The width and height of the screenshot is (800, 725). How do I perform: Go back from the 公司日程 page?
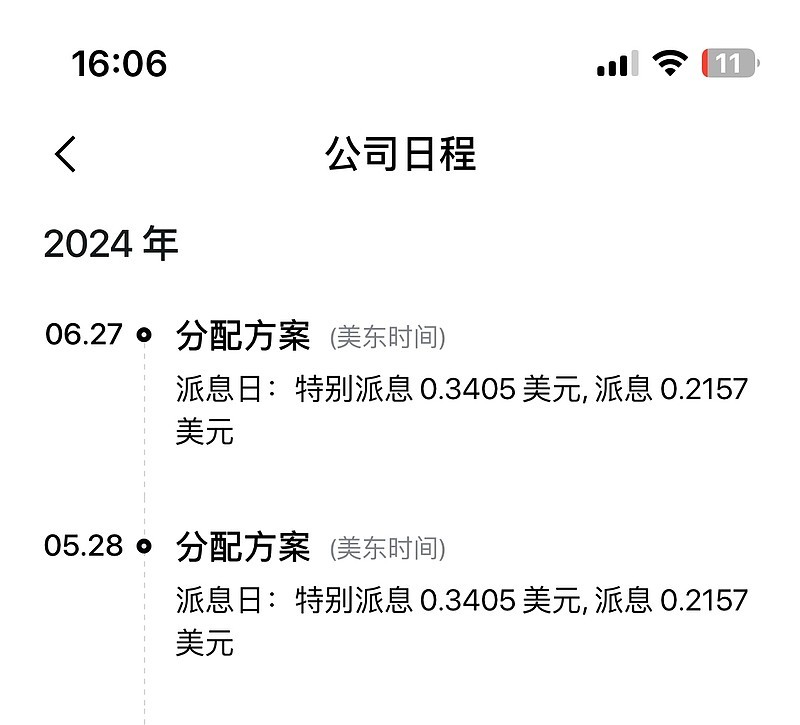[66, 154]
